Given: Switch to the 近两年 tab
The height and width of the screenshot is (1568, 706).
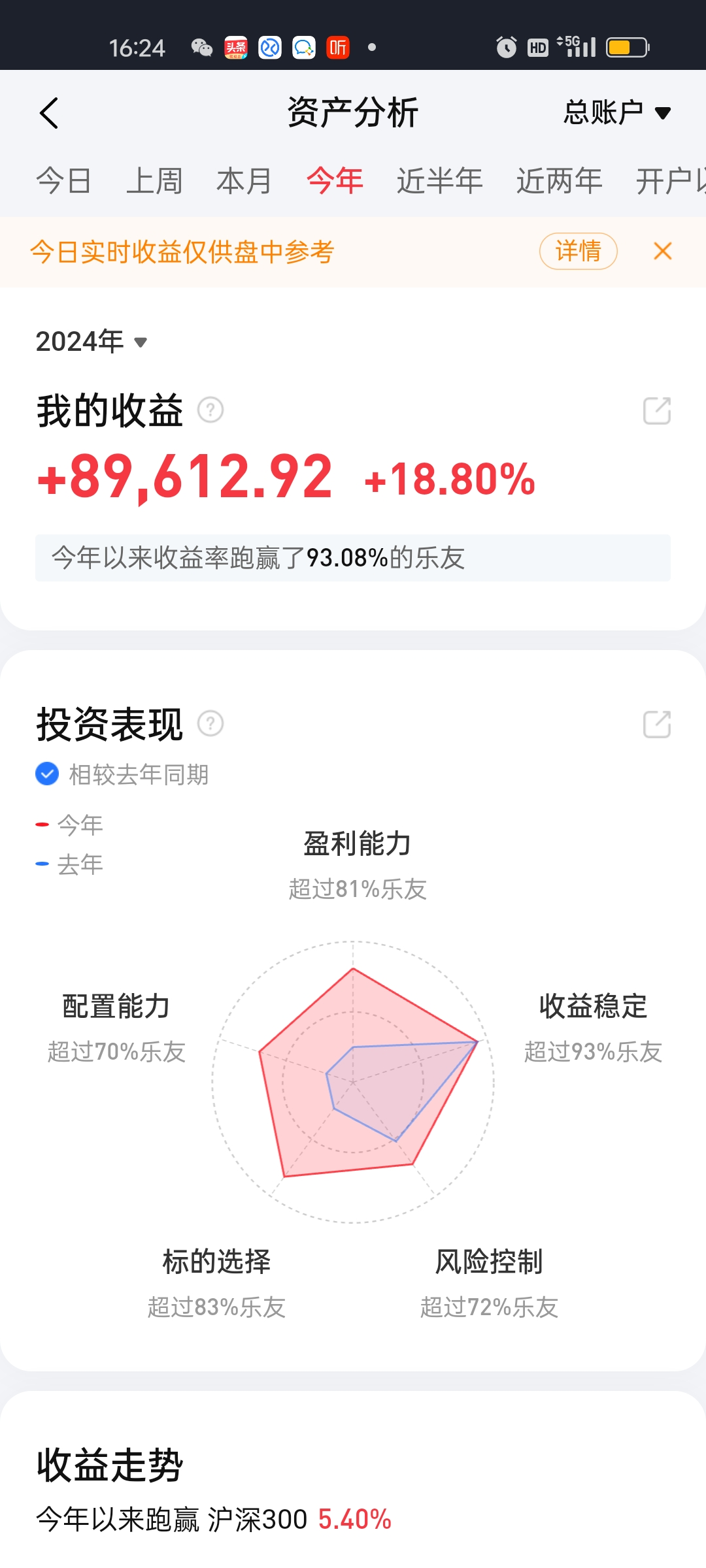Looking at the screenshot, I should (559, 181).
